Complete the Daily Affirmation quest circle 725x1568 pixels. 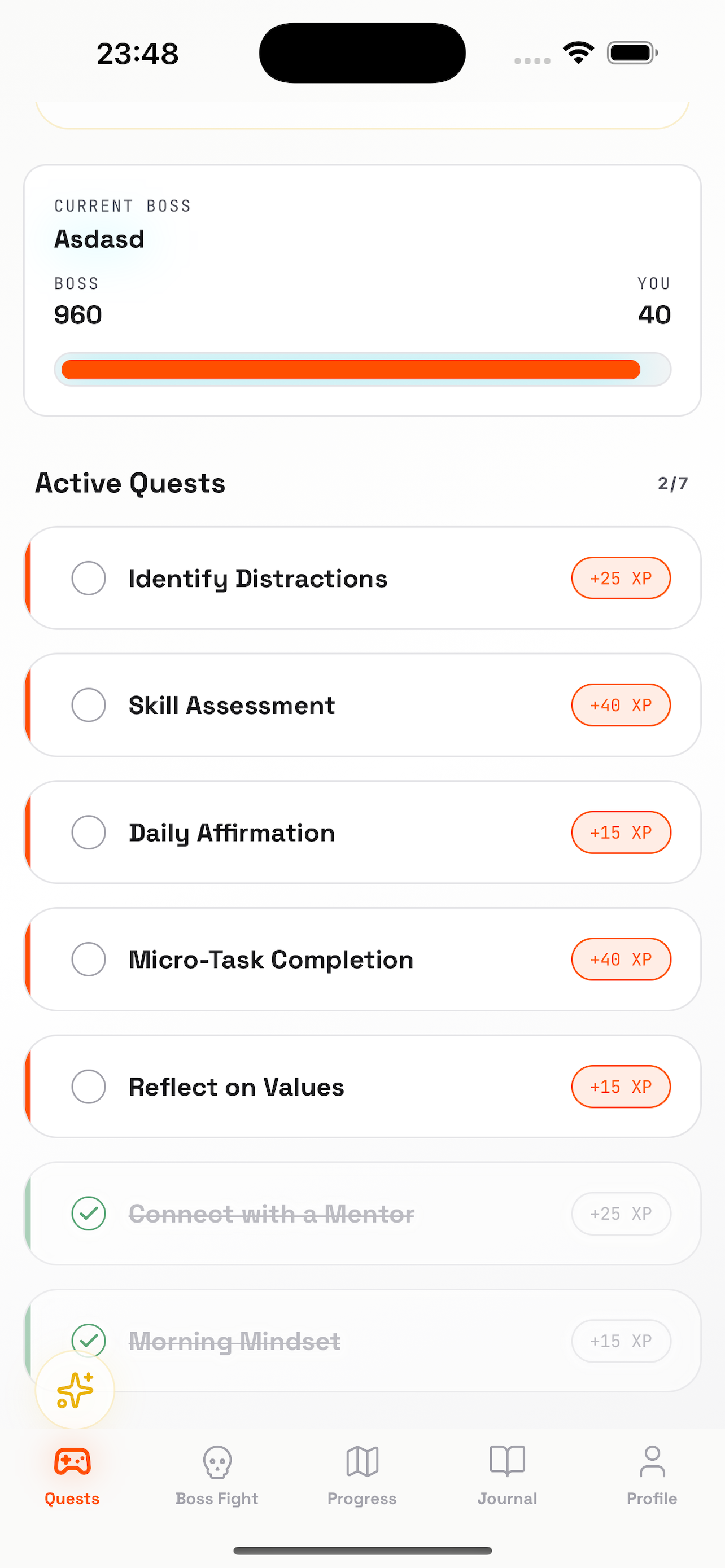pyautogui.click(x=89, y=832)
